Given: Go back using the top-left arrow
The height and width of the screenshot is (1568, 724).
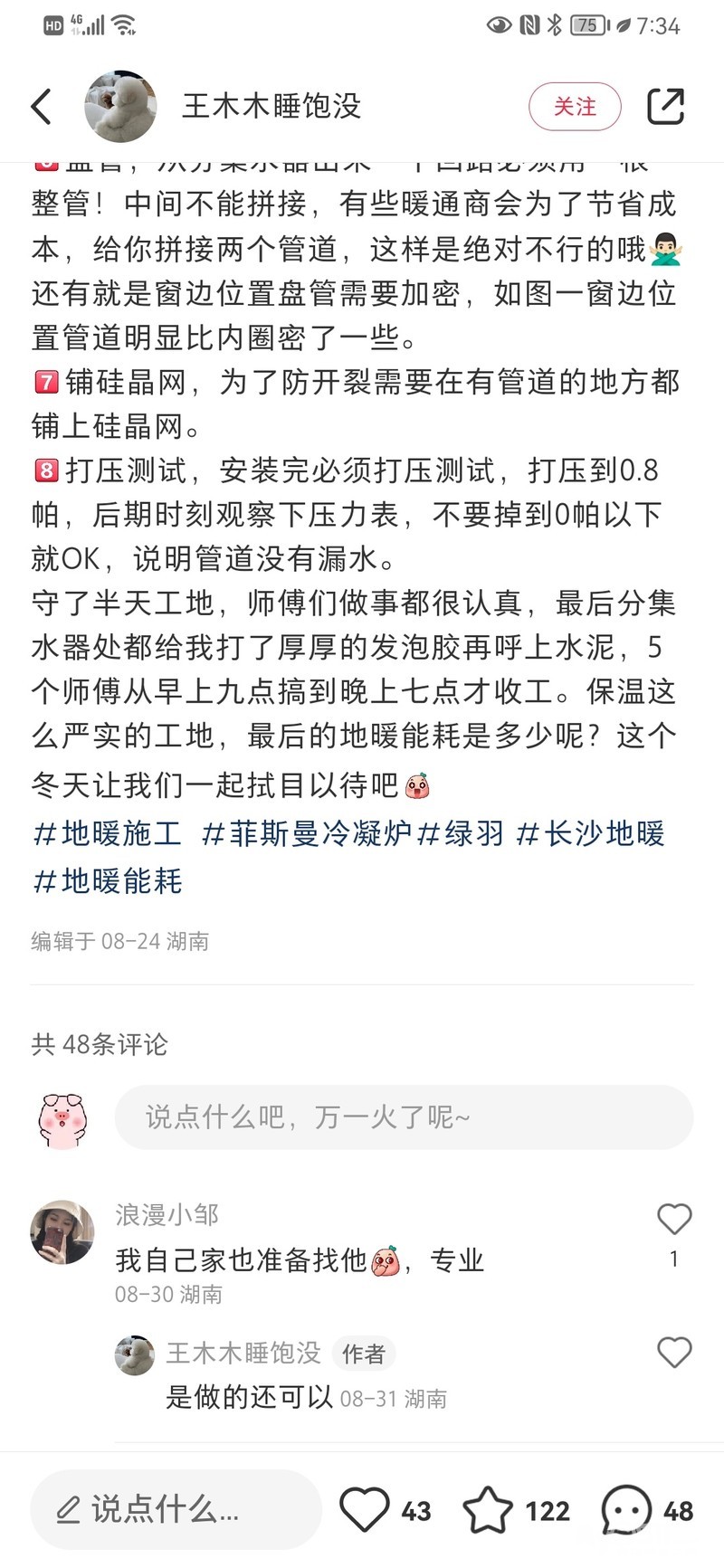Looking at the screenshot, I should pyautogui.click(x=42, y=107).
